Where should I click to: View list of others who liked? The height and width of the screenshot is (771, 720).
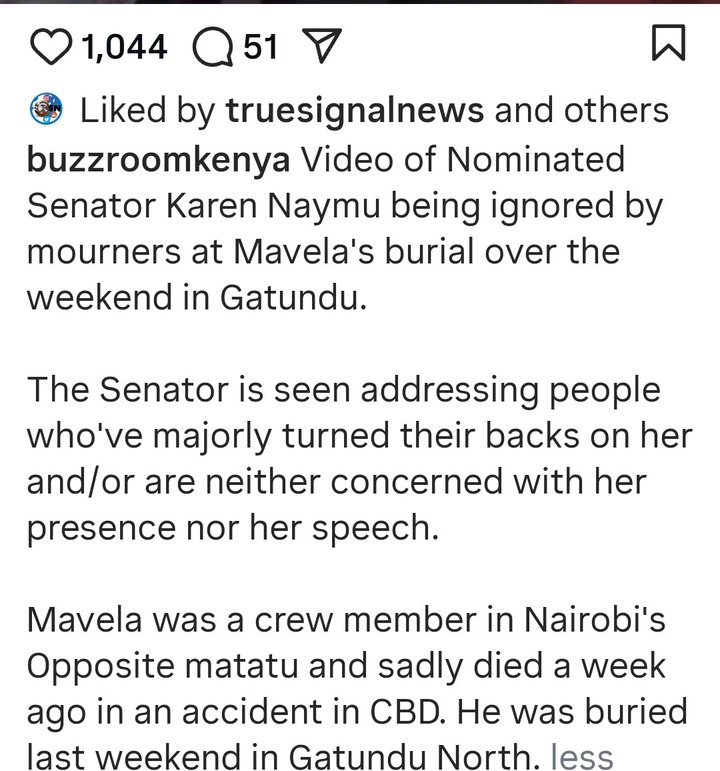pyautogui.click(x=617, y=110)
